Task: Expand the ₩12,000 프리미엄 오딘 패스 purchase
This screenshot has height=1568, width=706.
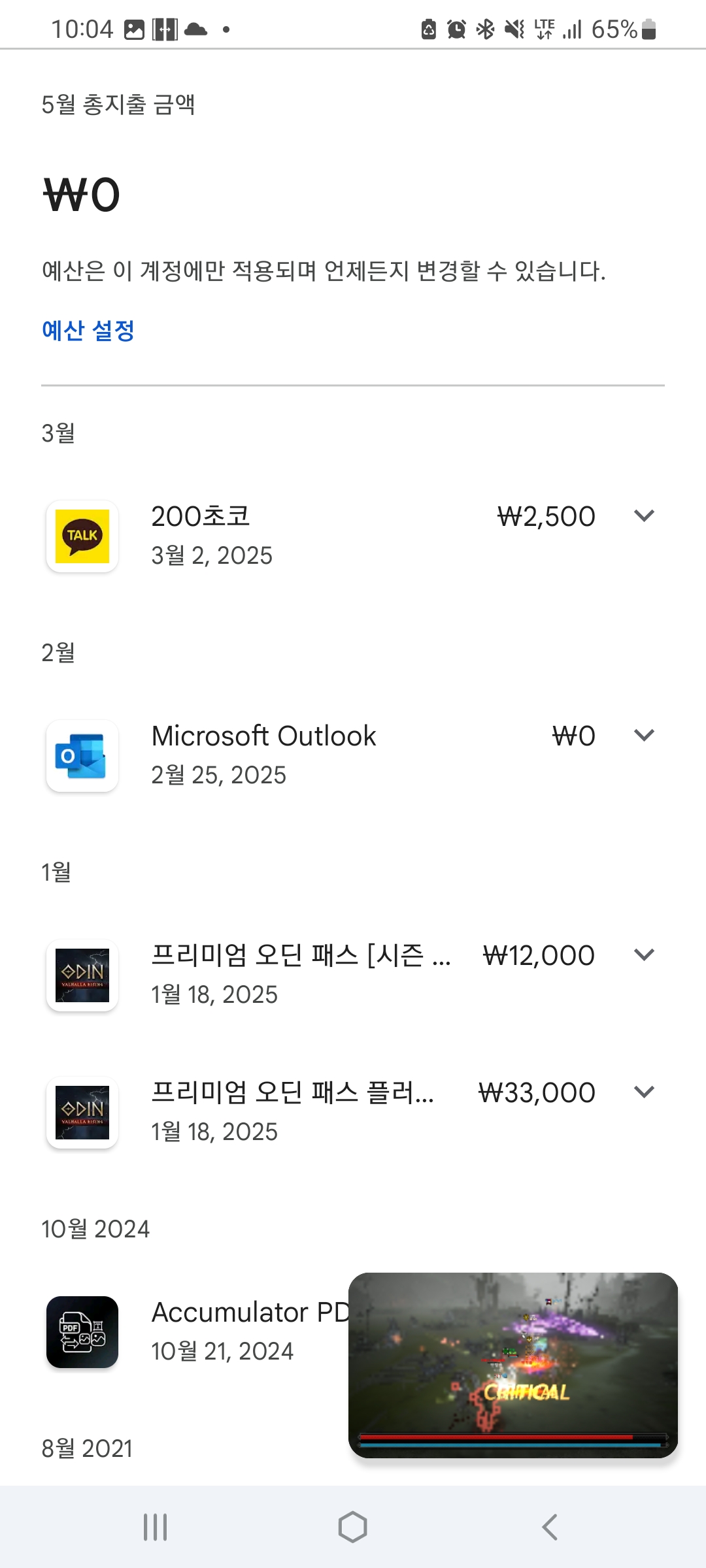Action: pyautogui.click(x=644, y=955)
